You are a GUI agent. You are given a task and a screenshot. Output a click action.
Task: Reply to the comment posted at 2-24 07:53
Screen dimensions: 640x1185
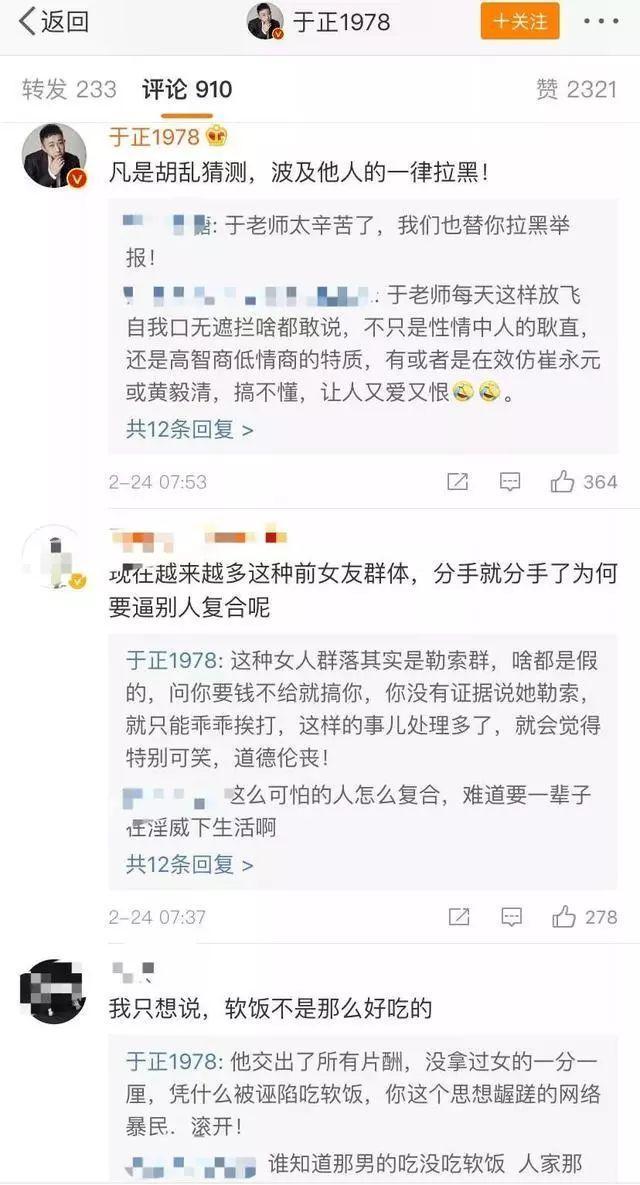510,482
